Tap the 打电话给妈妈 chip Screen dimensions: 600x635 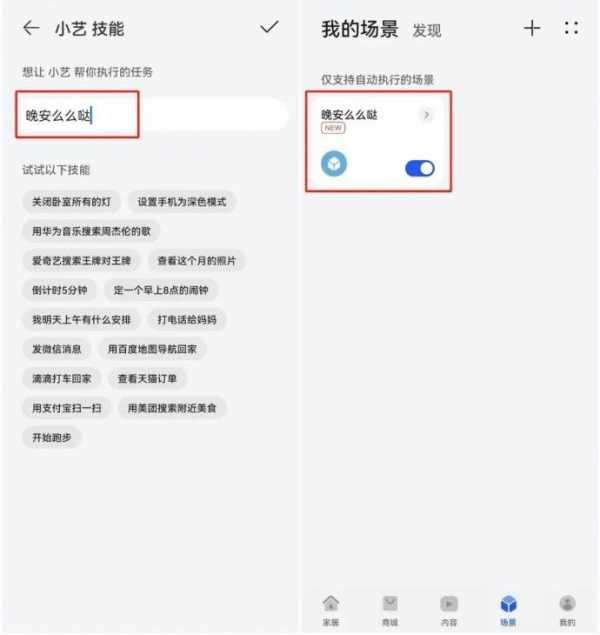(186, 320)
